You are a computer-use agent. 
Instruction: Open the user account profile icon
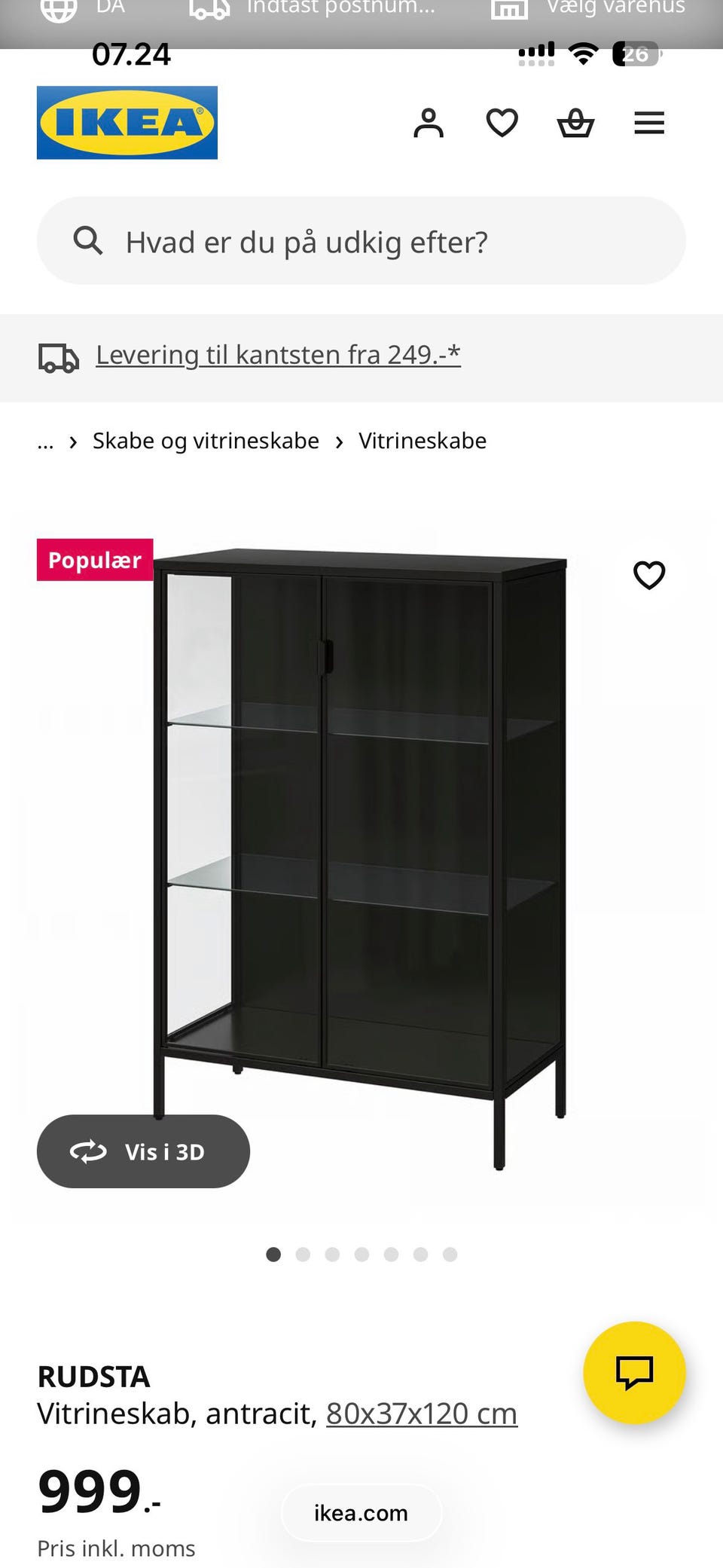click(x=429, y=123)
